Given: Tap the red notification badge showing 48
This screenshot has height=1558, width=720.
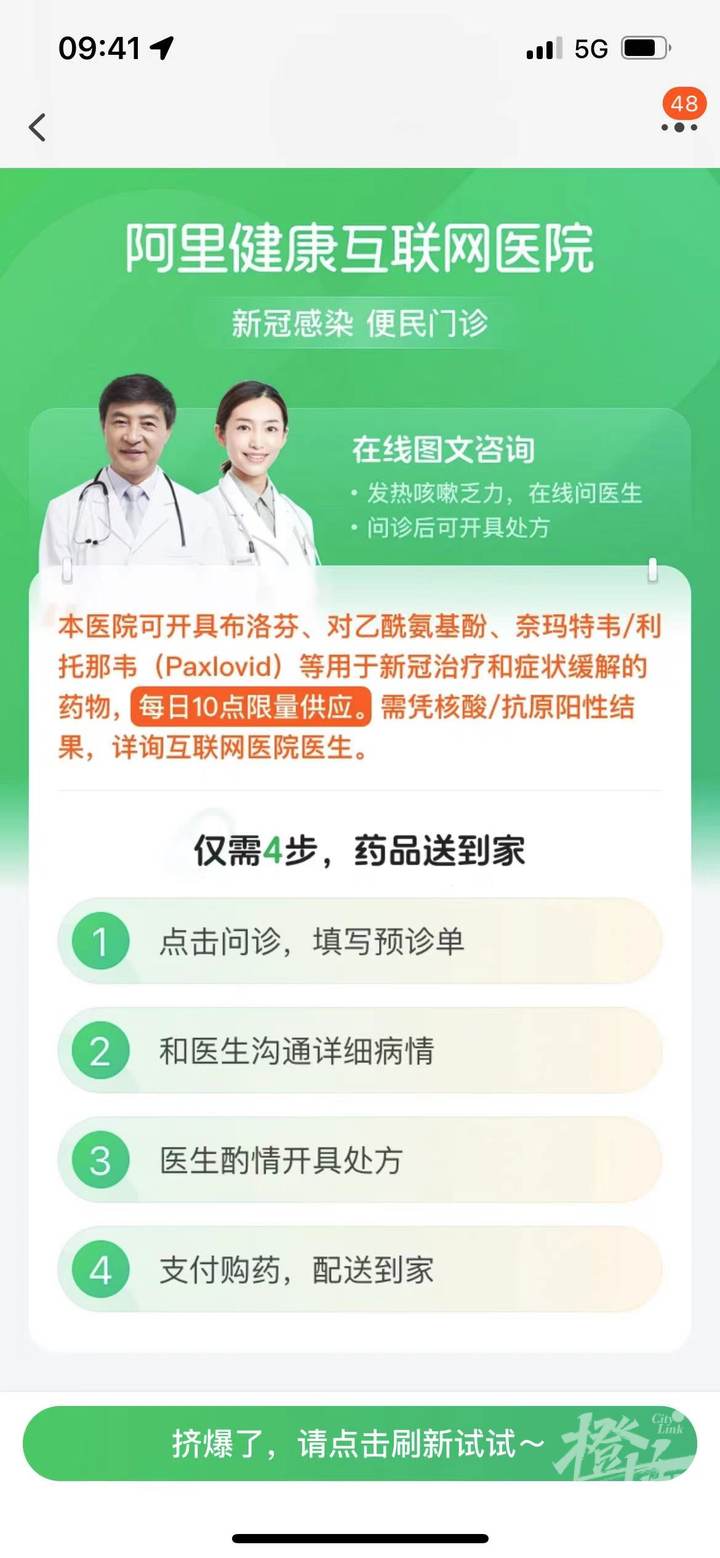Looking at the screenshot, I should (x=683, y=102).
